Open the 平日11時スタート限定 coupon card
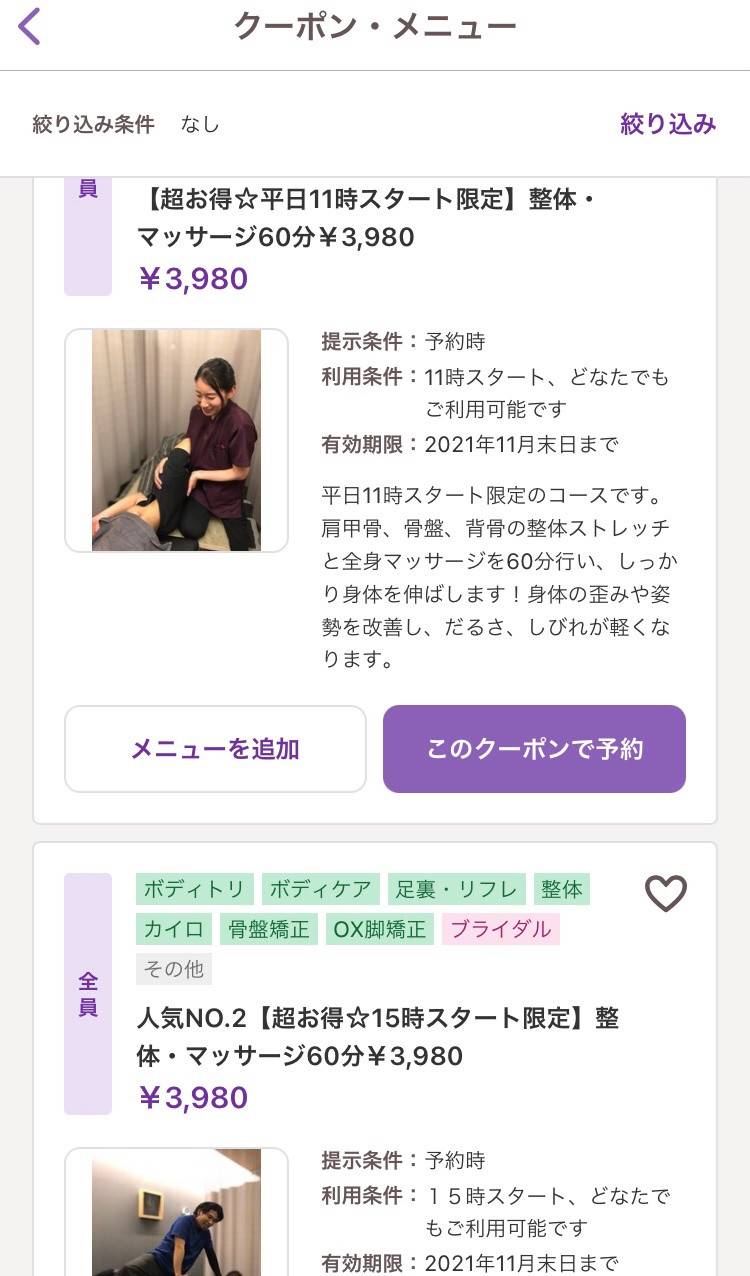Image resolution: width=750 pixels, height=1276 pixels. 368,218
